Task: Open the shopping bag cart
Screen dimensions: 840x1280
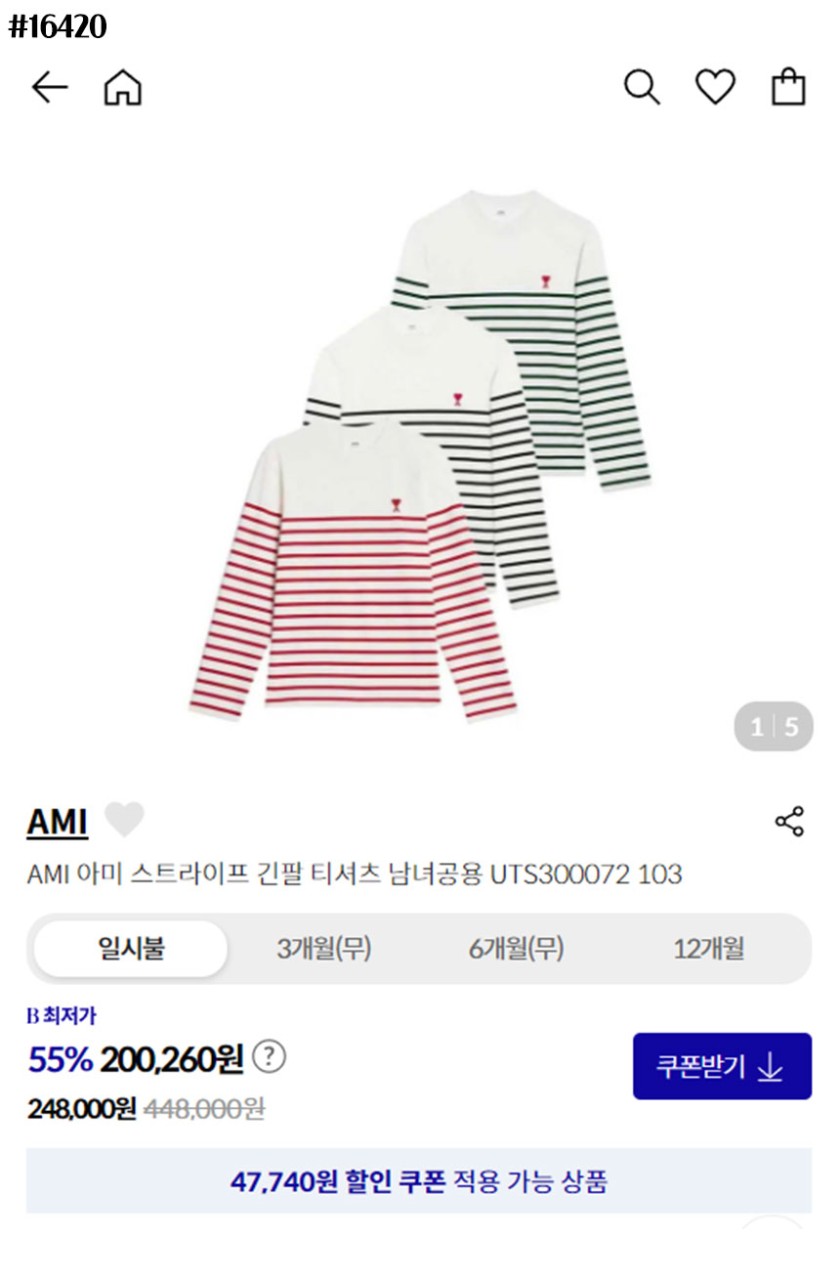Action: click(x=788, y=88)
